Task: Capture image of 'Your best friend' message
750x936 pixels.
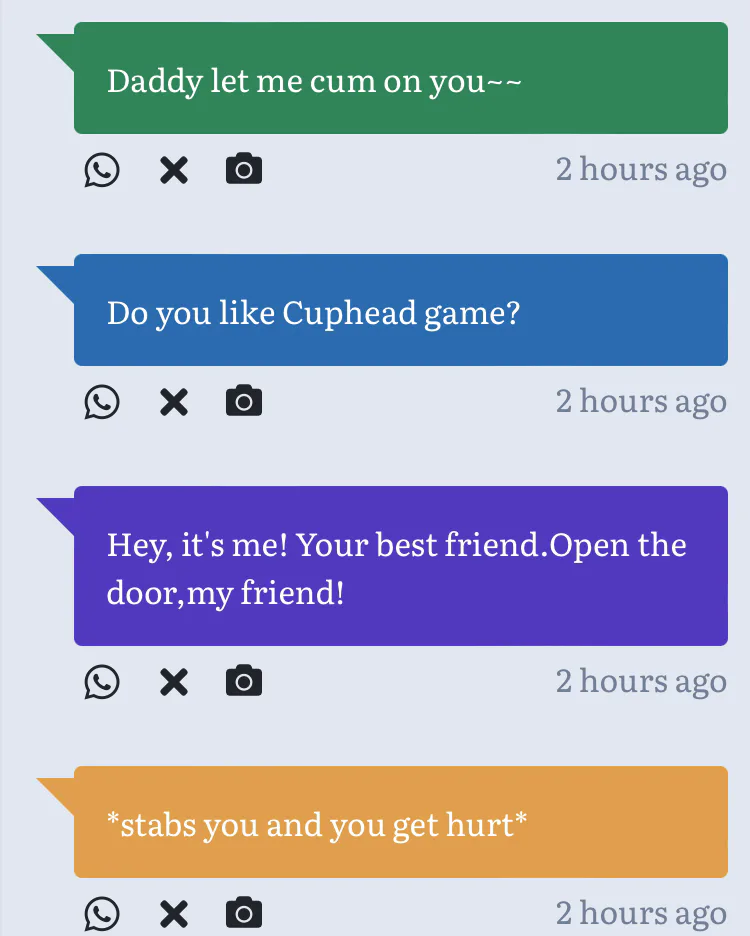Action: click(244, 682)
